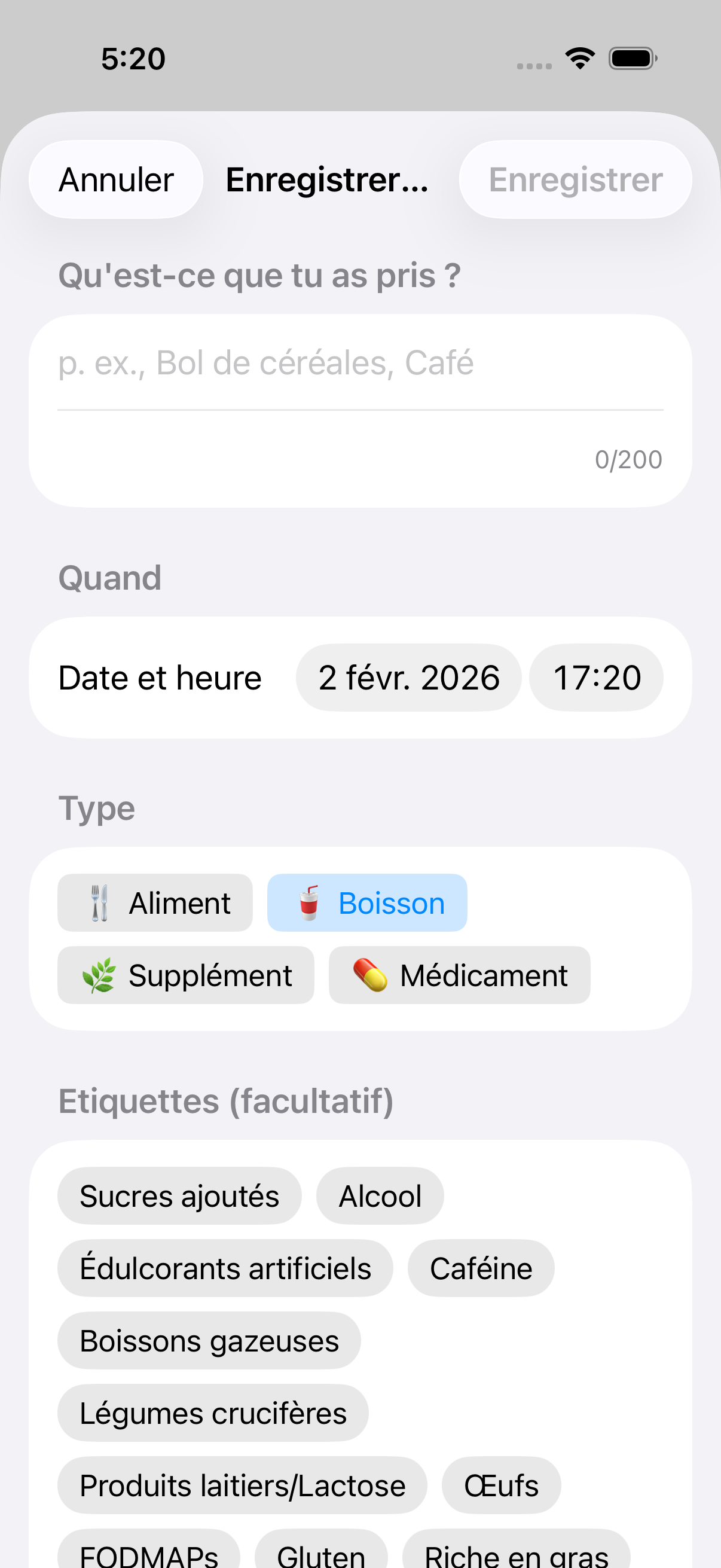Enable the Édulcorants artificiels tag
The height and width of the screenshot is (1568, 721).
225,1268
